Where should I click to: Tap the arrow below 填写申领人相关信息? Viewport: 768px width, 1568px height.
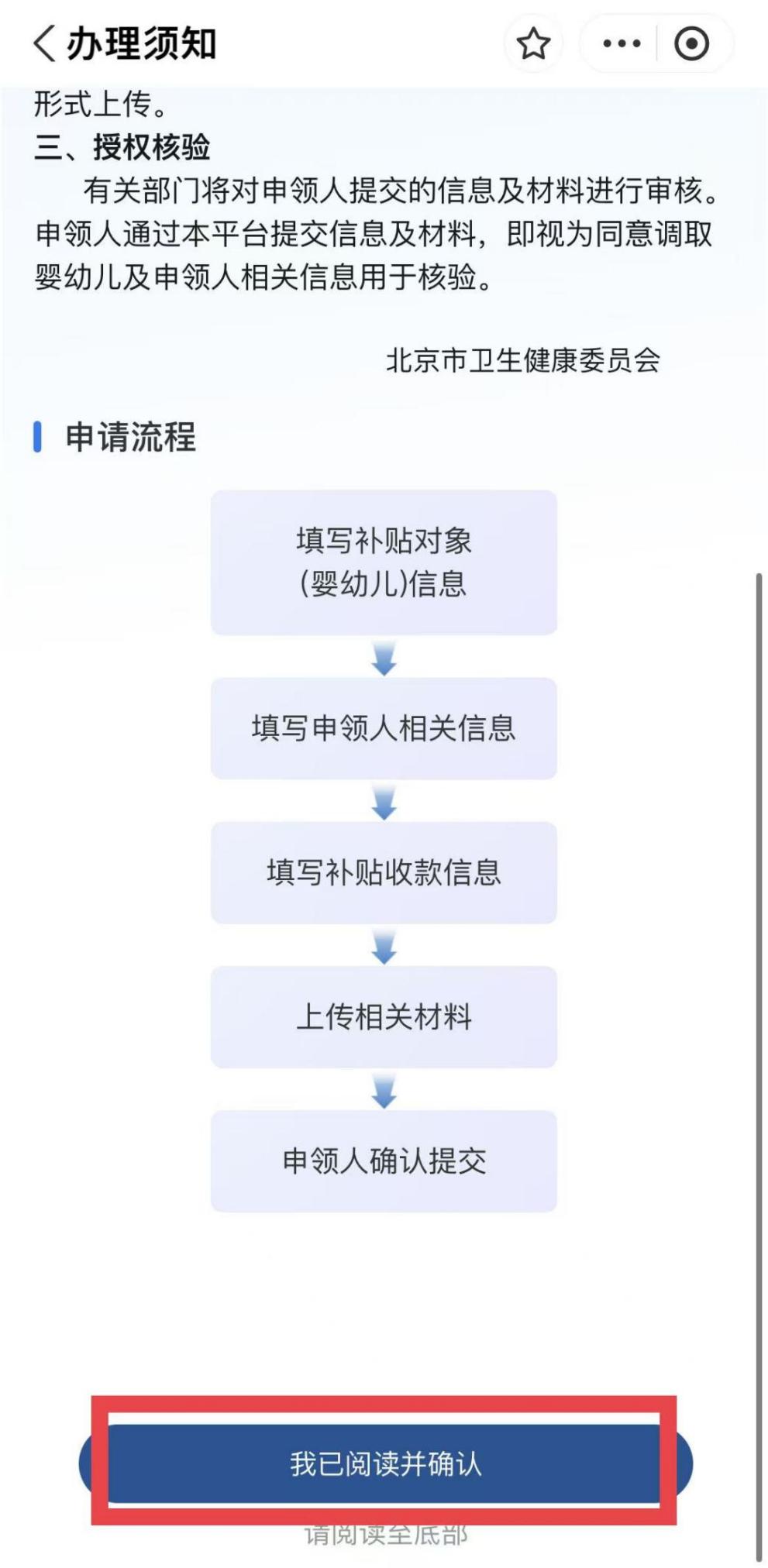click(383, 800)
